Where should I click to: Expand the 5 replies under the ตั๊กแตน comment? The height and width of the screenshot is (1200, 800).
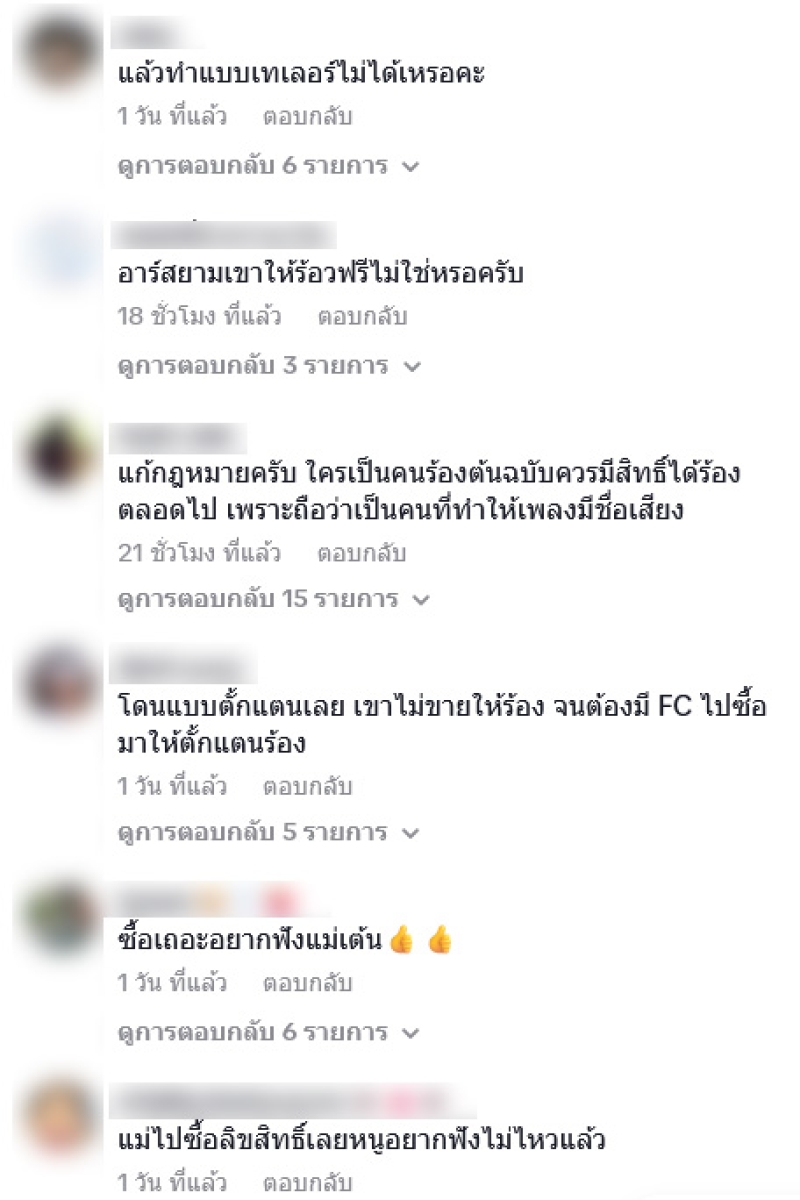point(267,832)
